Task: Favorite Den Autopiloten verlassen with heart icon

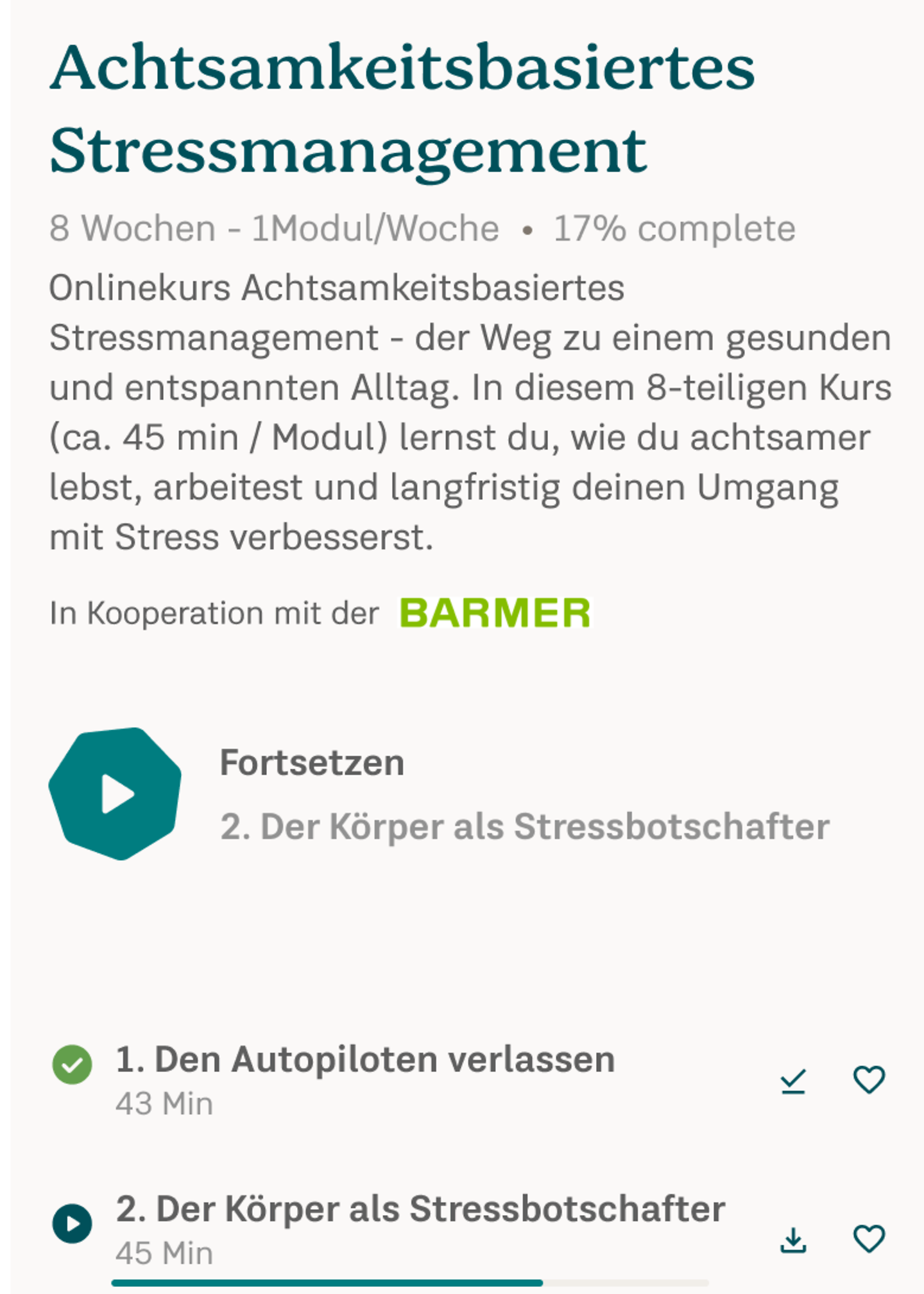Action: (x=869, y=1080)
